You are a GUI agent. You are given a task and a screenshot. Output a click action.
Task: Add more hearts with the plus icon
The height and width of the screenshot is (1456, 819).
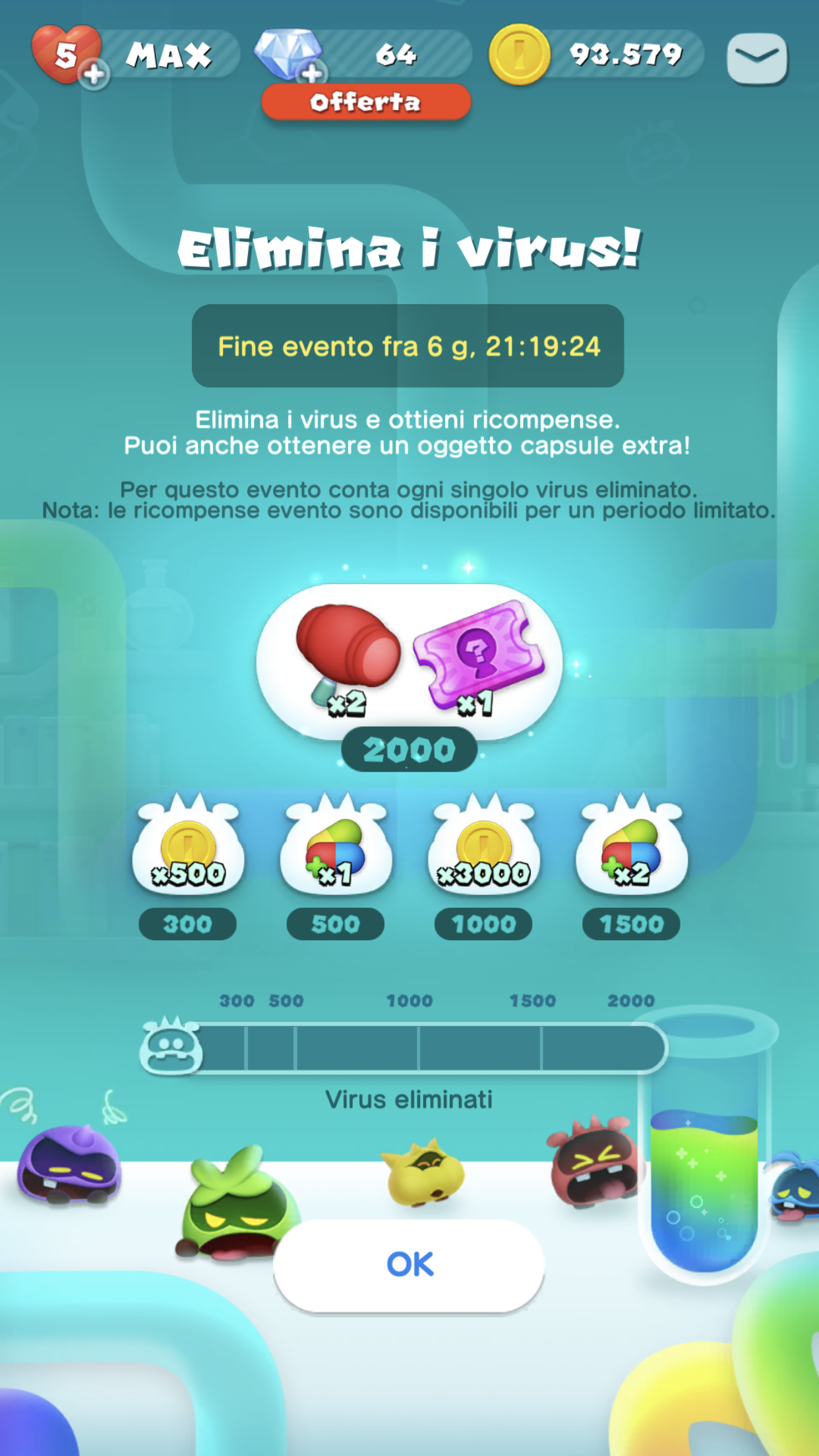(x=94, y=74)
